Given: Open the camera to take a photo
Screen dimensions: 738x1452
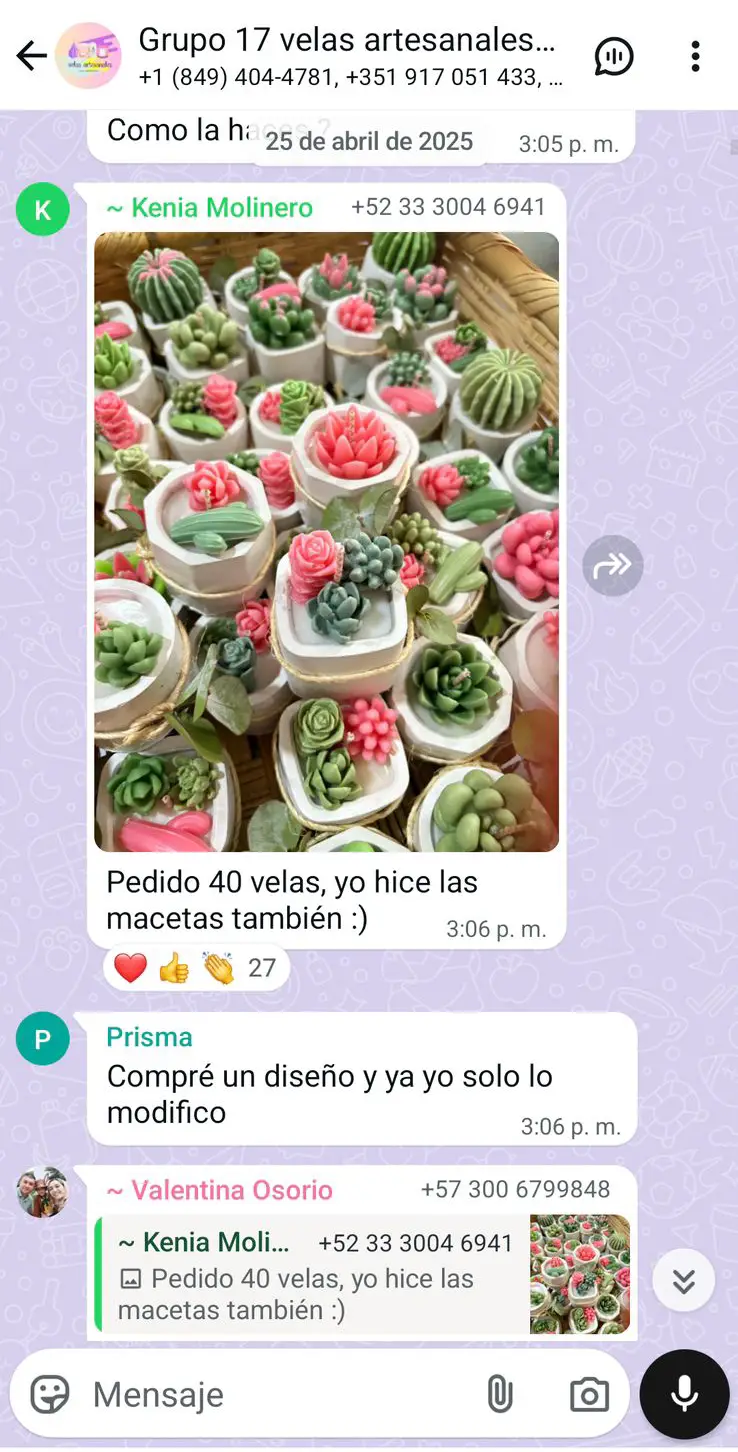Looking at the screenshot, I should click(x=589, y=1394).
